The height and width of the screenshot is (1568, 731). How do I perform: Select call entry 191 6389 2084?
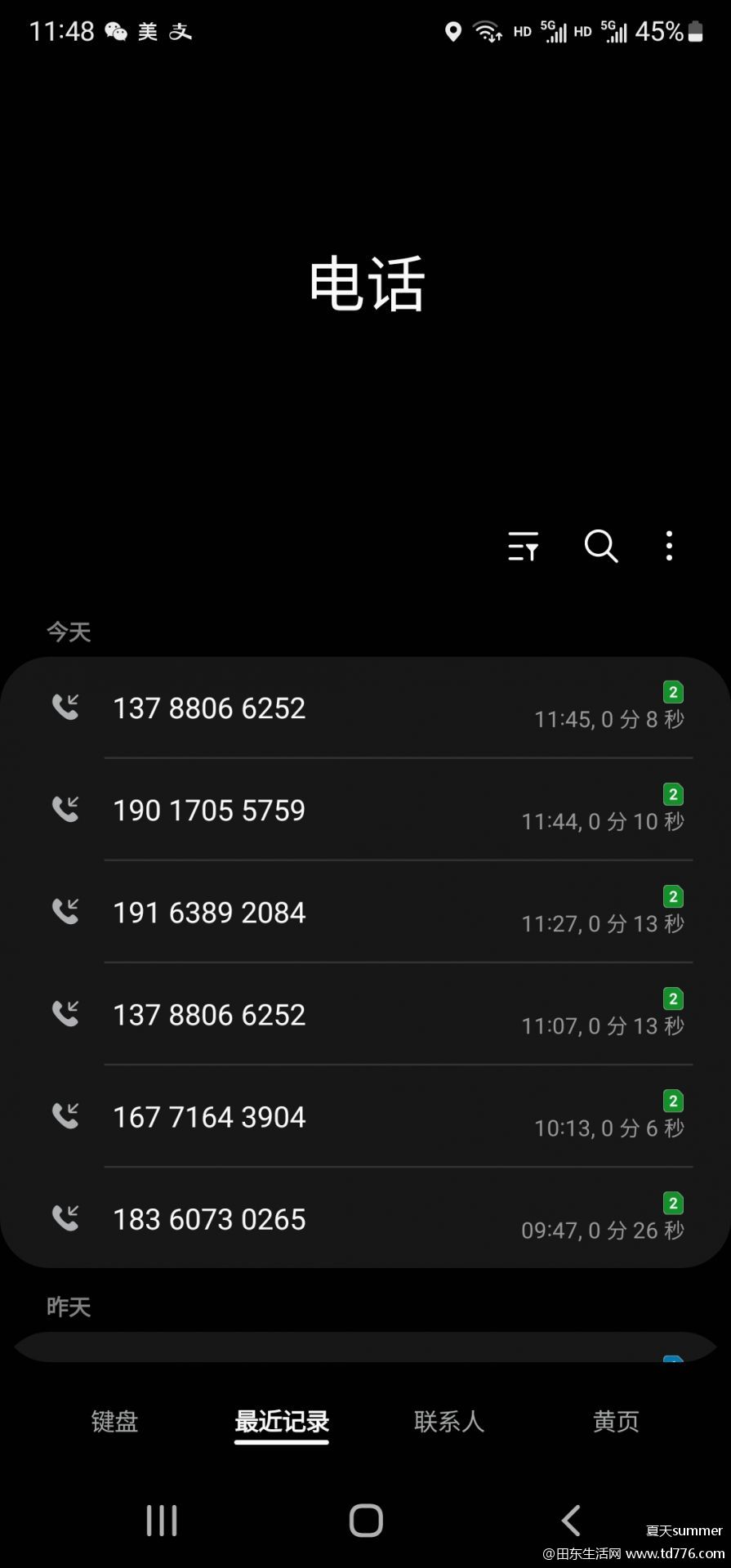tap(365, 912)
